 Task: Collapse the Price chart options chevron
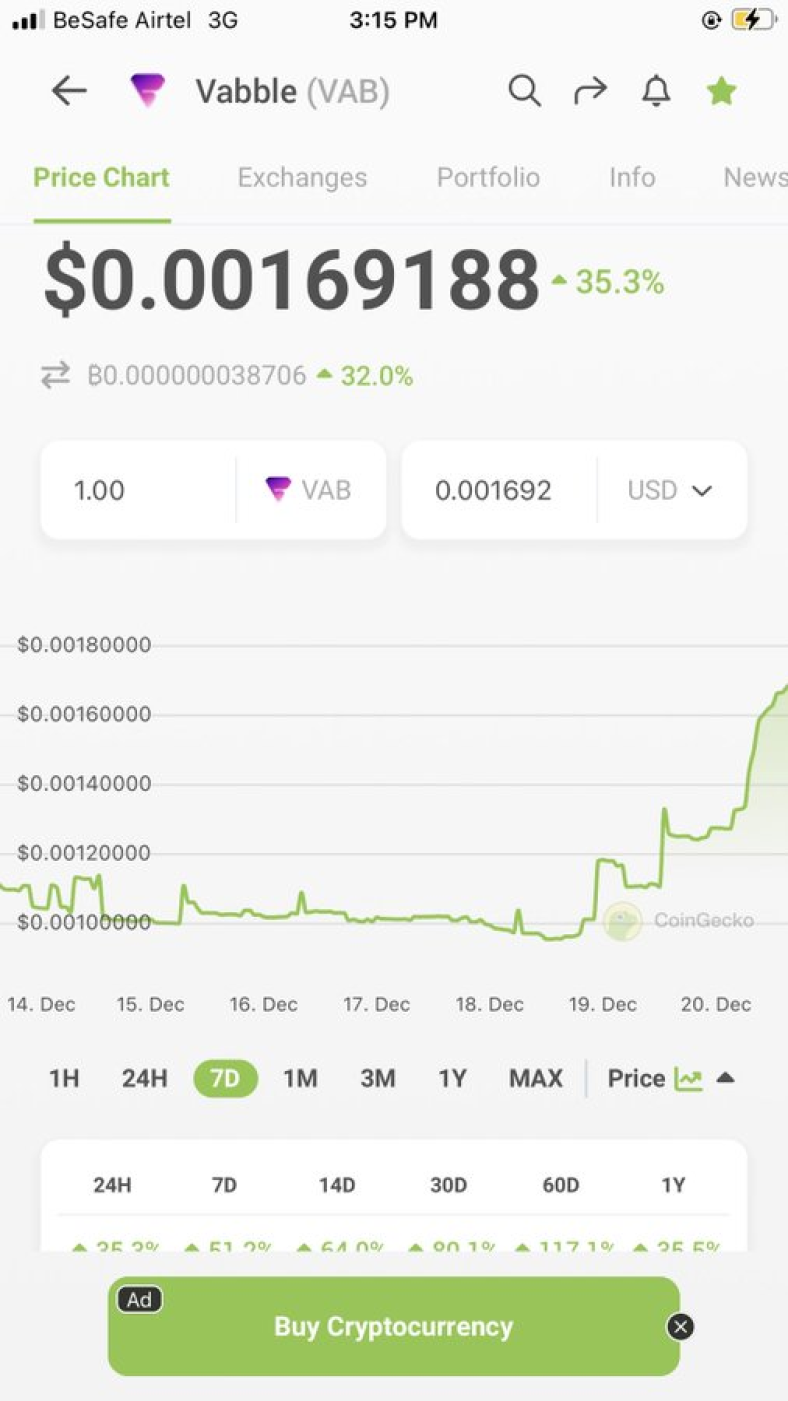point(727,1078)
